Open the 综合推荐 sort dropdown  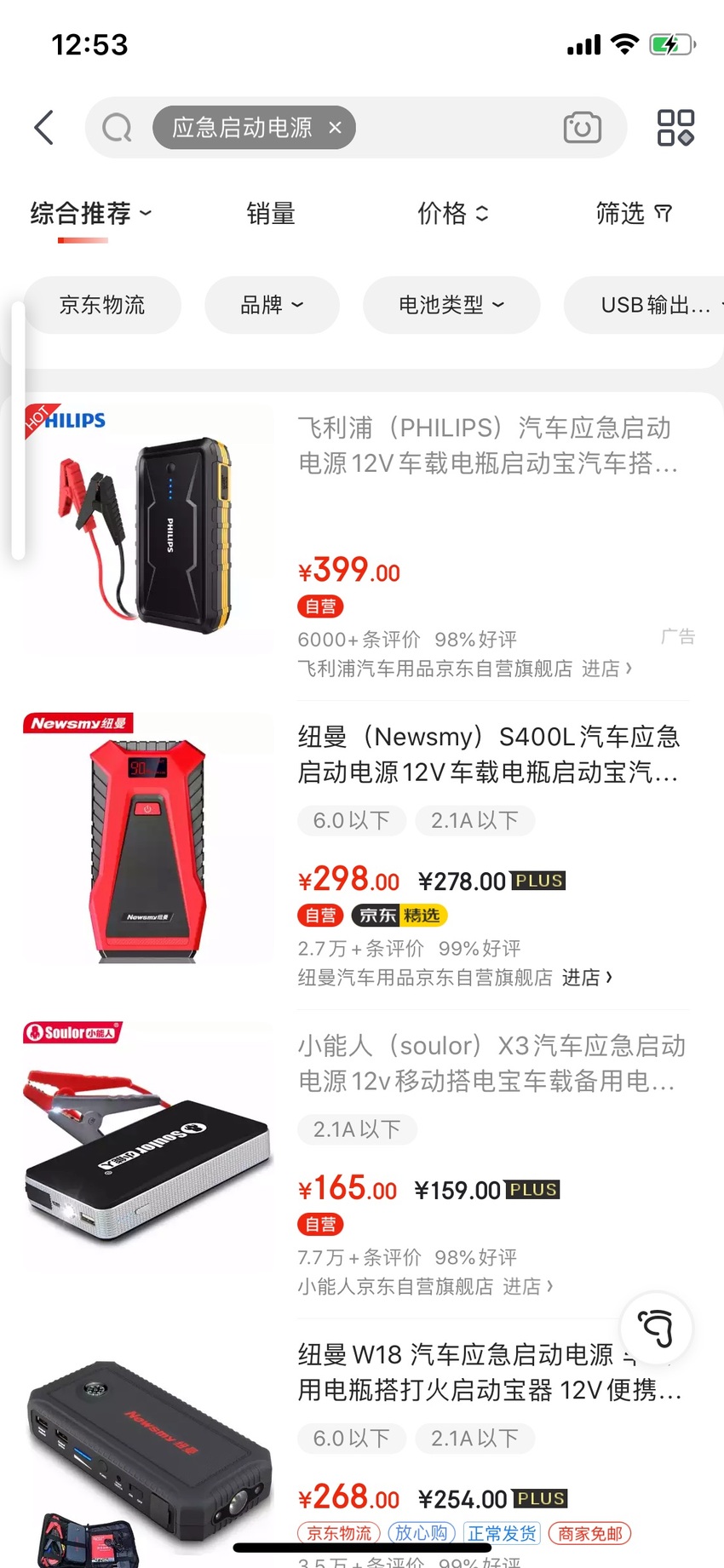(x=90, y=213)
